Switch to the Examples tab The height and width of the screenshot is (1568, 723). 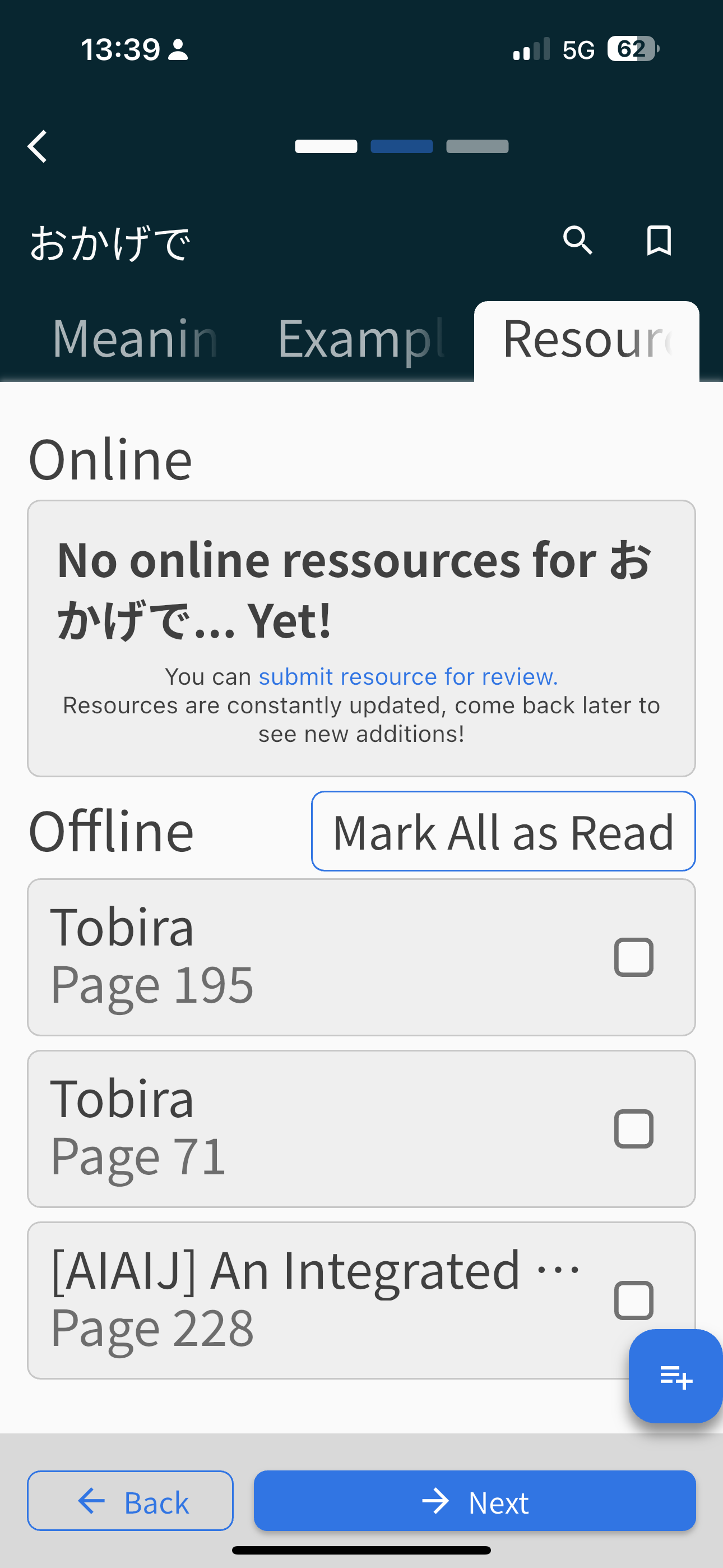[x=361, y=340]
